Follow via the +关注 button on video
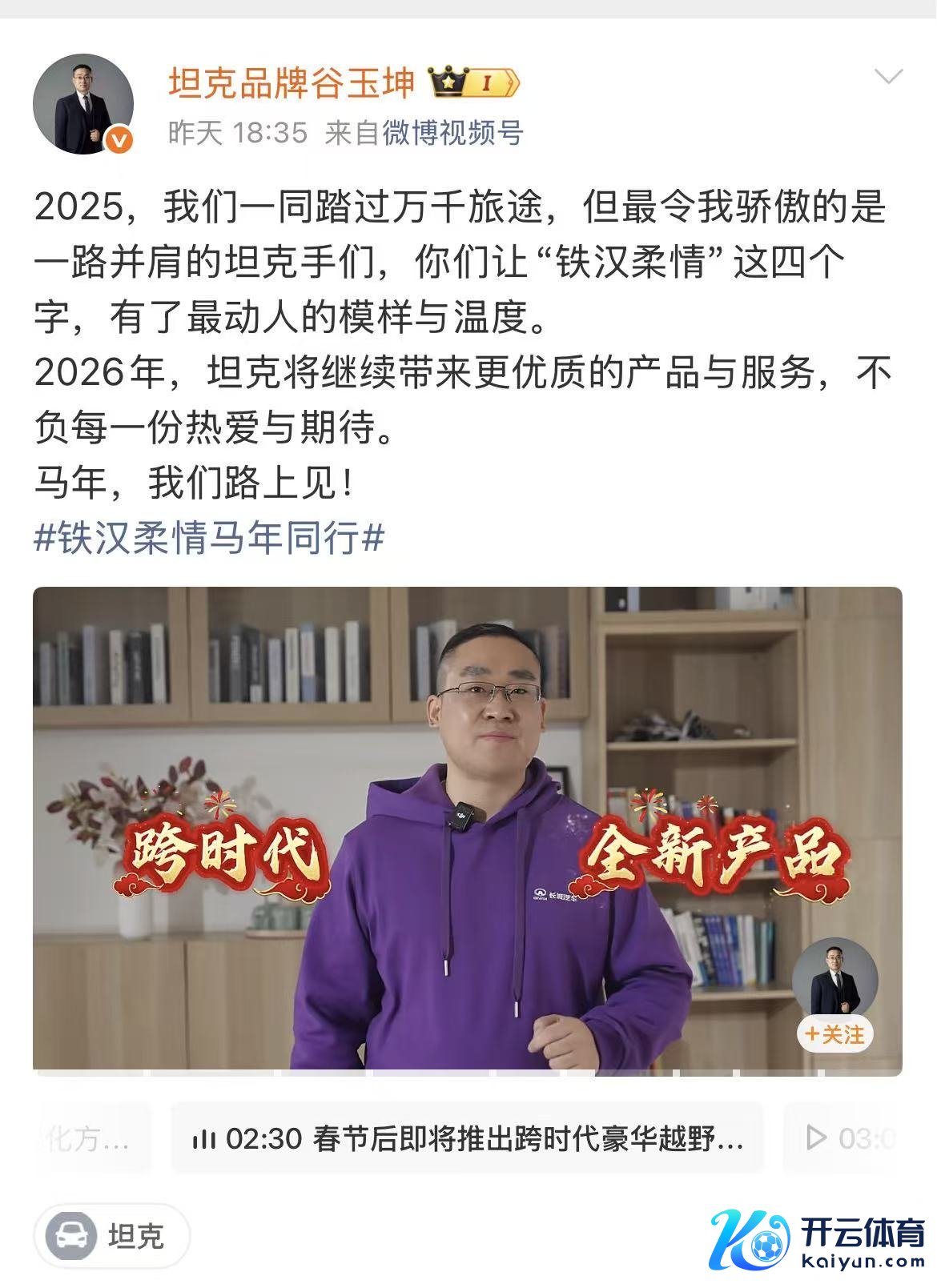The height and width of the screenshot is (1288, 937). click(834, 1035)
